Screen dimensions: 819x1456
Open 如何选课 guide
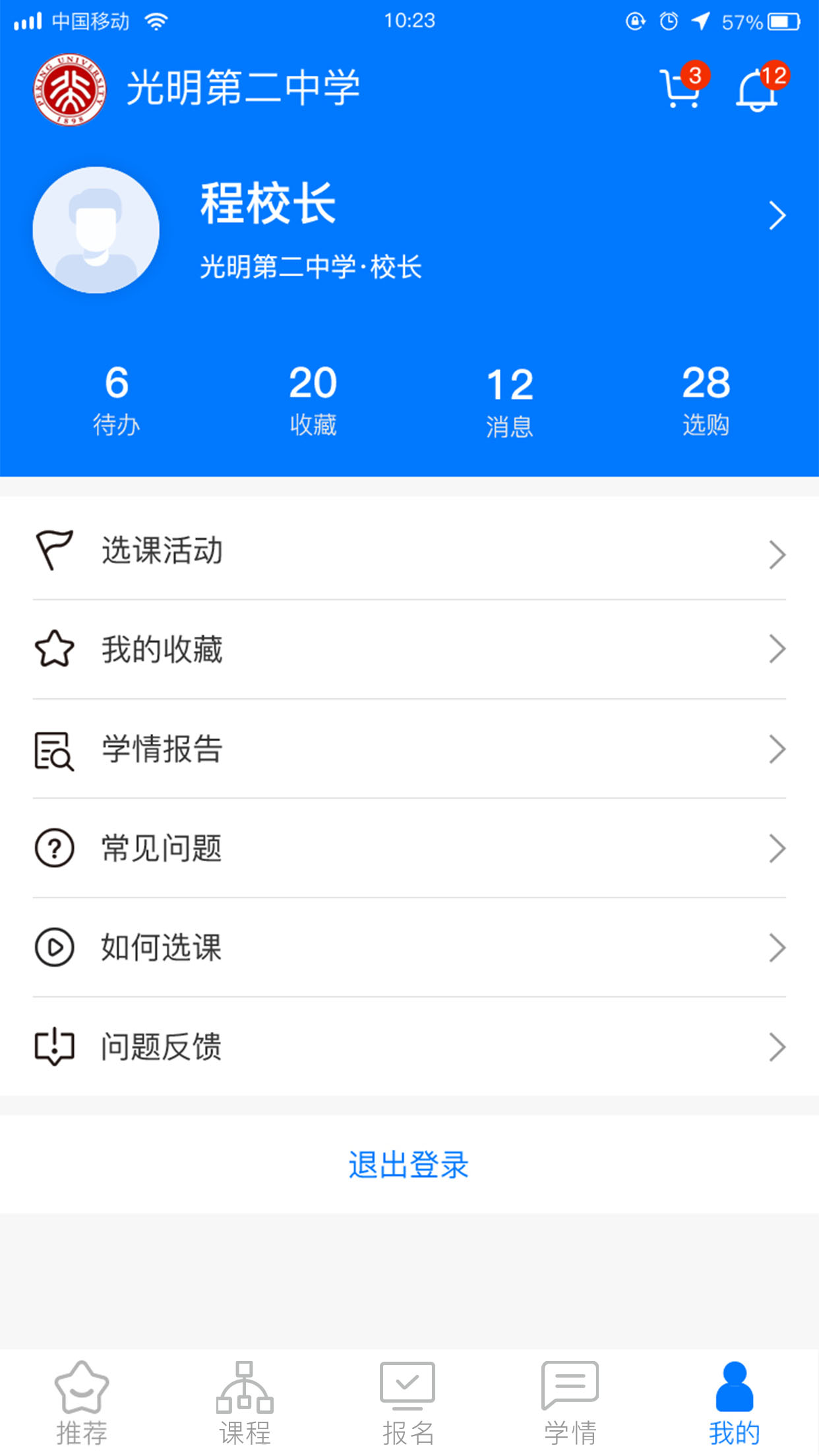tap(409, 948)
